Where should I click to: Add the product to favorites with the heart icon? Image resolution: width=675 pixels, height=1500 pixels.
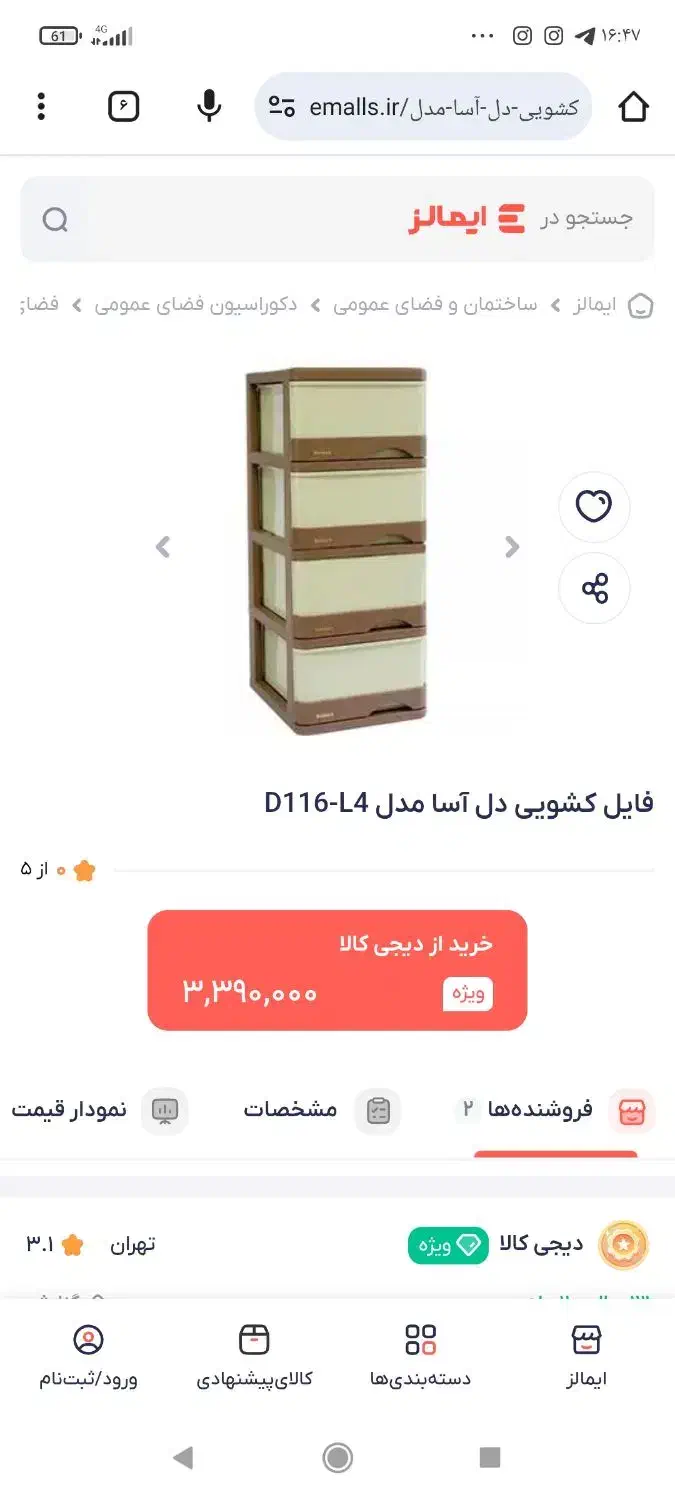tap(594, 507)
